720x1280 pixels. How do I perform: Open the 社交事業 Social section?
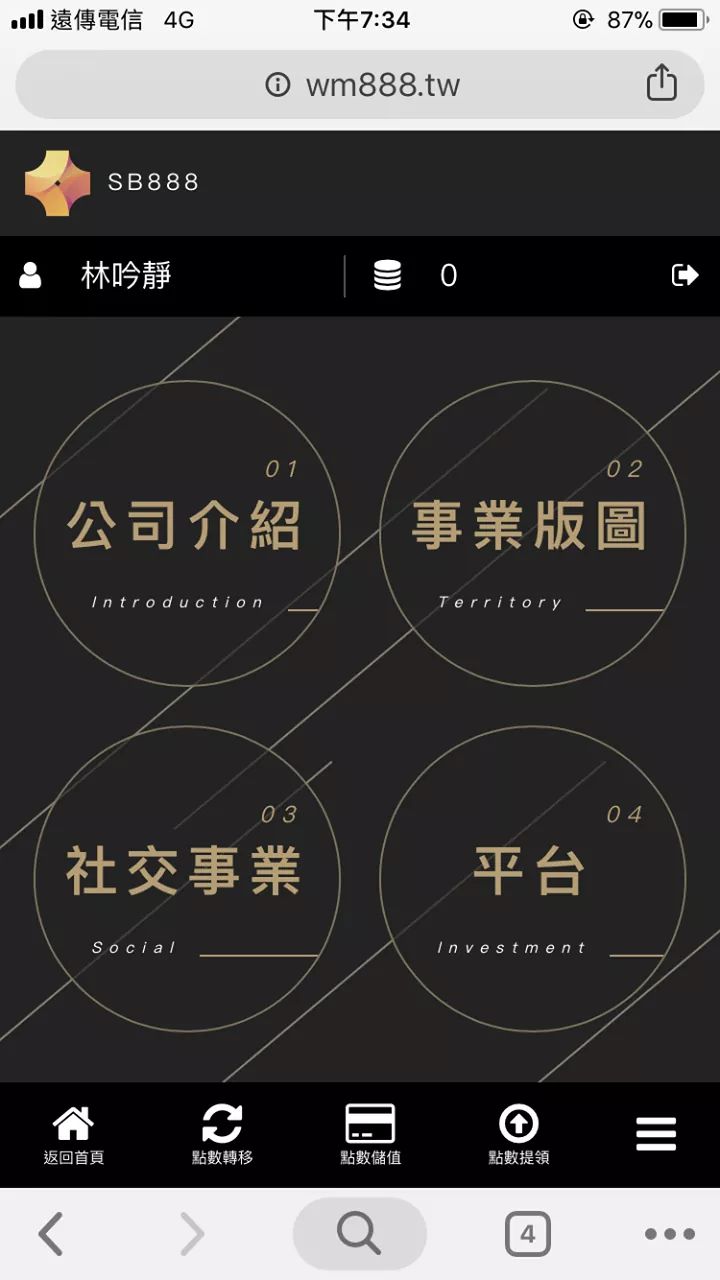186,878
